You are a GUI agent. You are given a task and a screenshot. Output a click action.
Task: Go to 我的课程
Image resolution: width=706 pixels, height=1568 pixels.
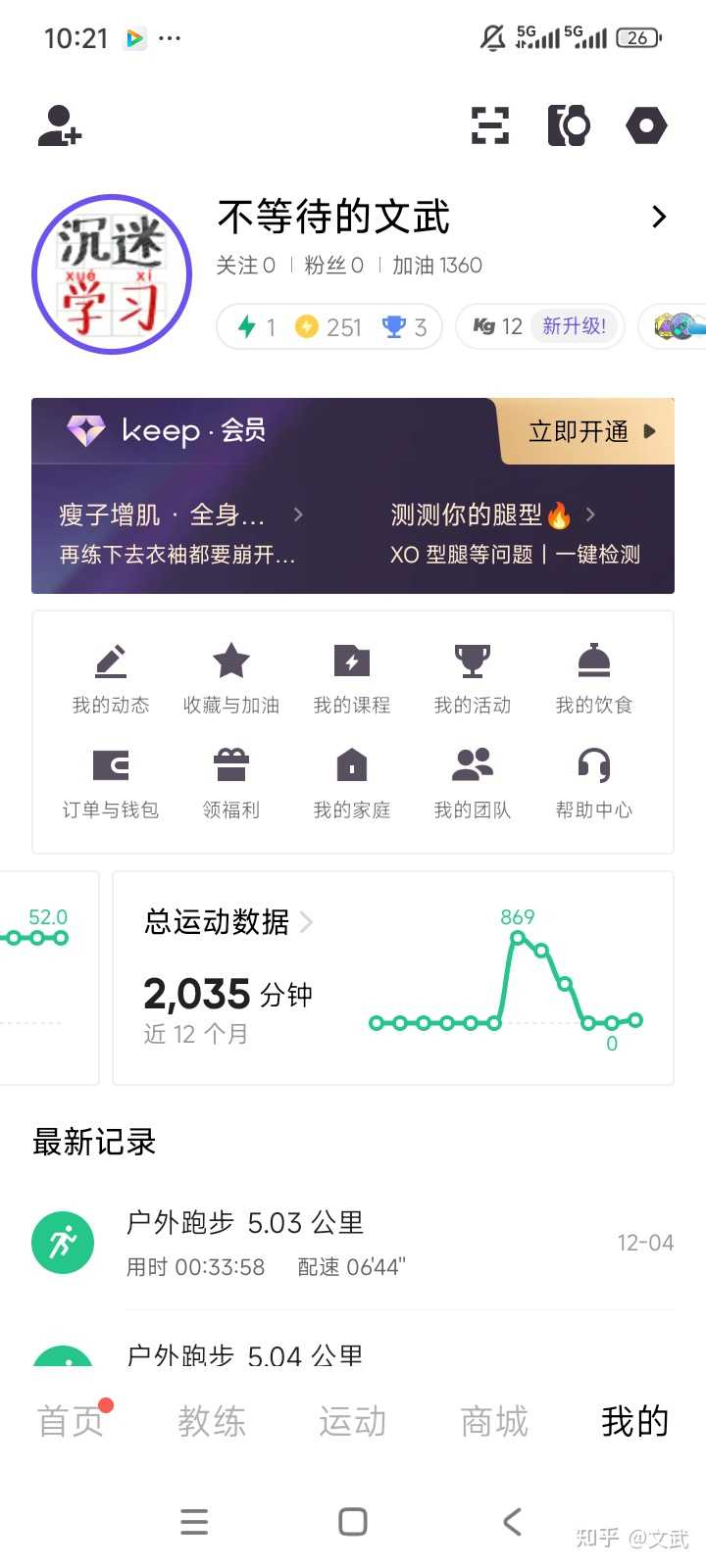[352, 678]
